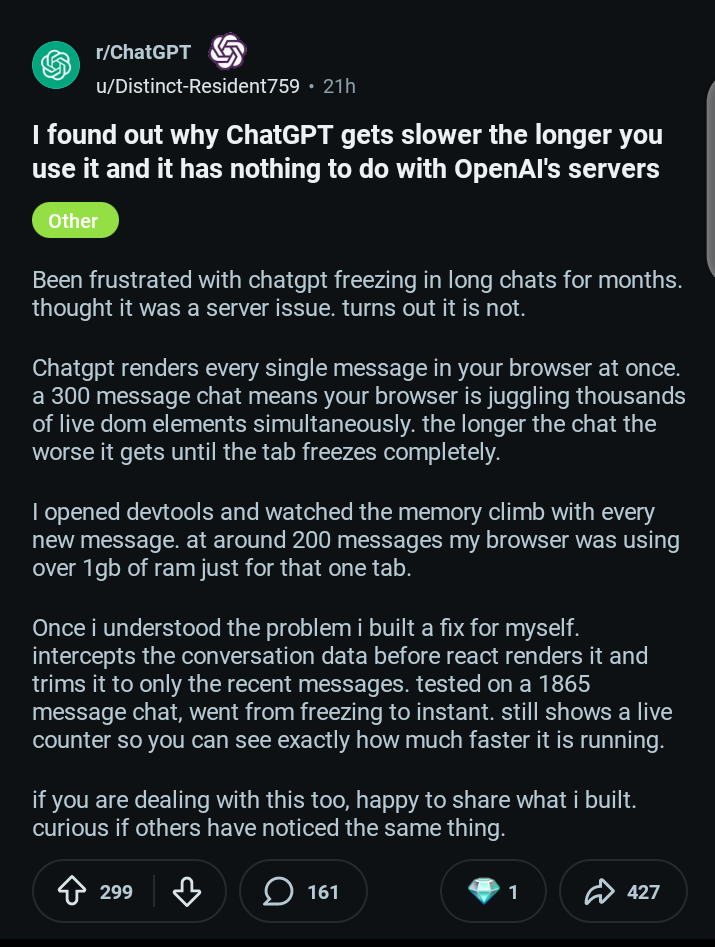Tap the r/ChatGPT community avatar
Screen dimensions: 715x947
click(56, 67)
